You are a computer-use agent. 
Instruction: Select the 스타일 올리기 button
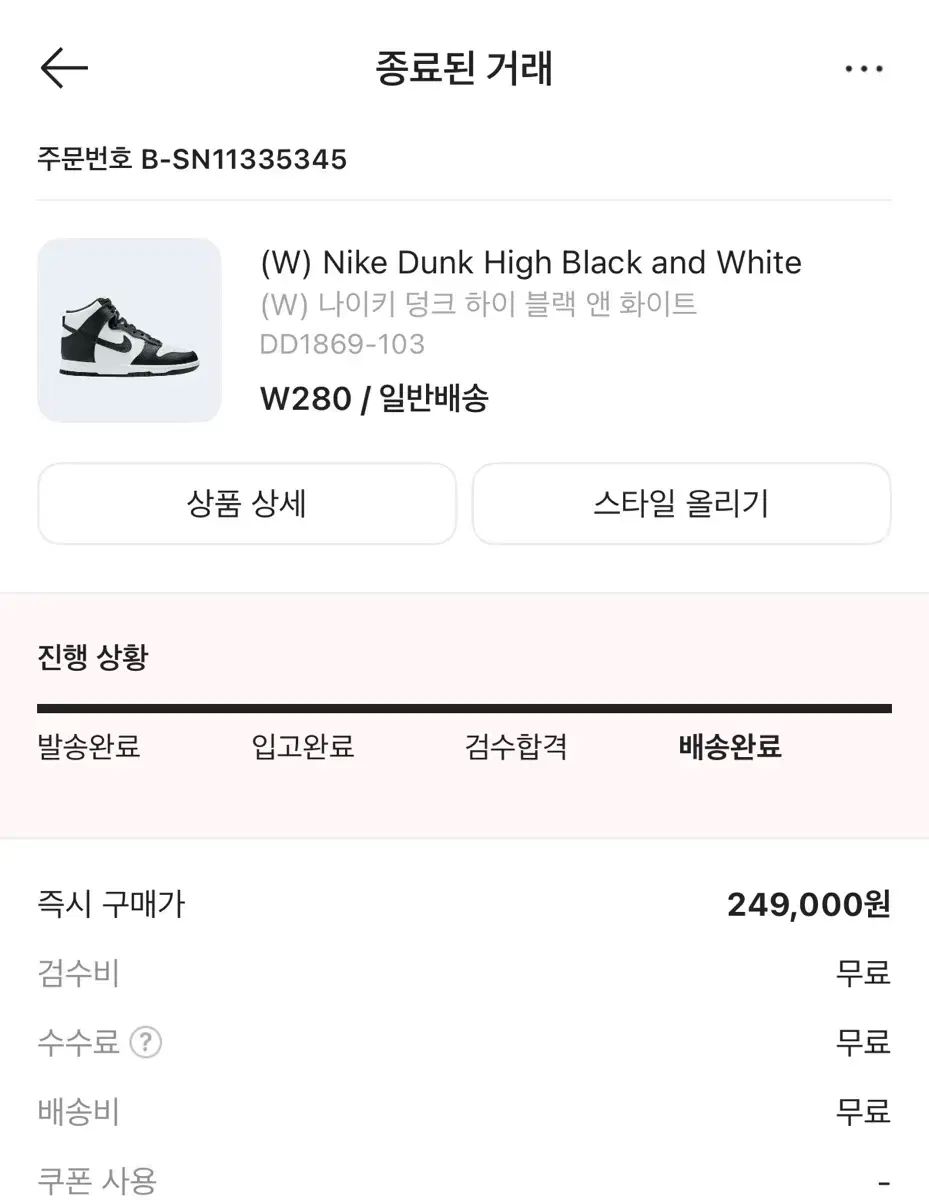click(681, 504)
